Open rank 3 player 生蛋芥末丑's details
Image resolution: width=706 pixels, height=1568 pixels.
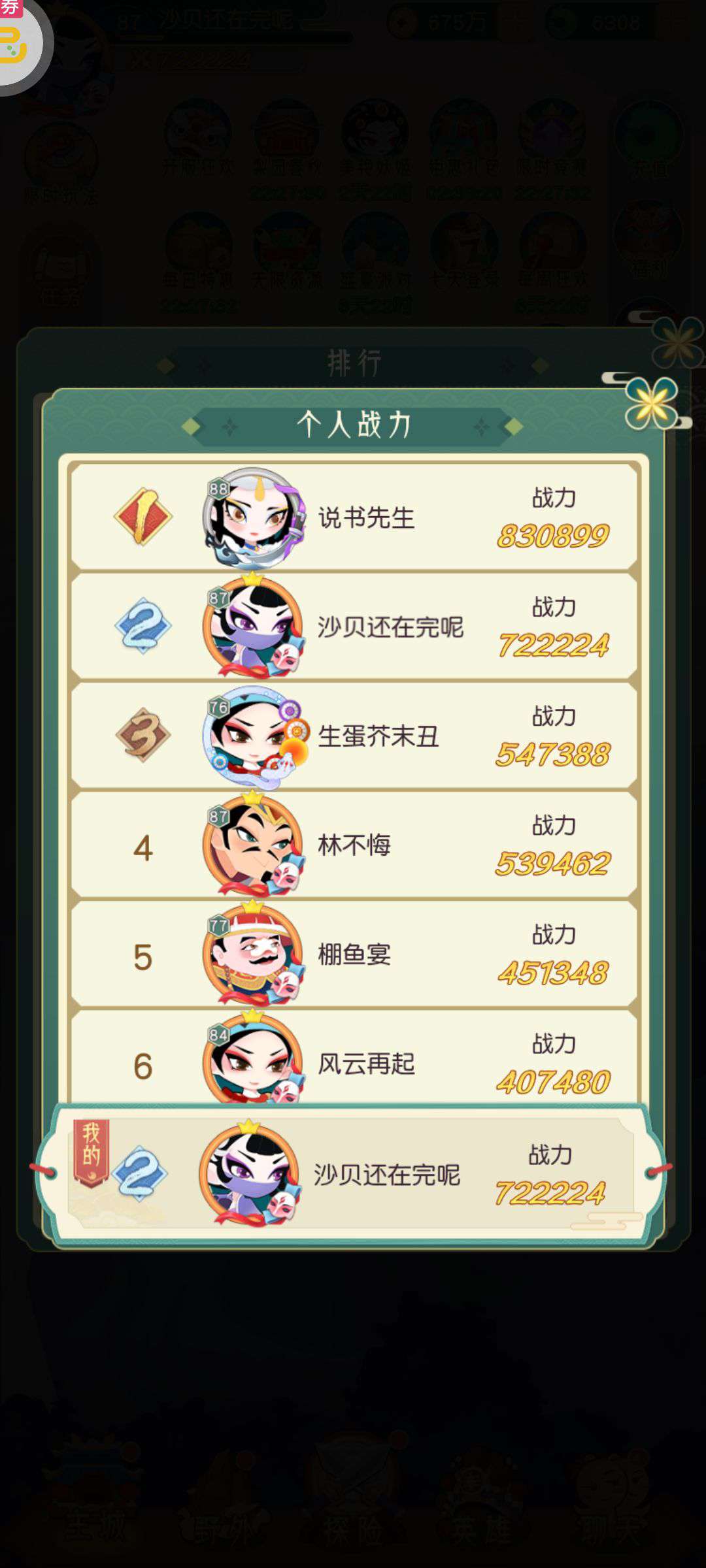[x=354, y=735]
